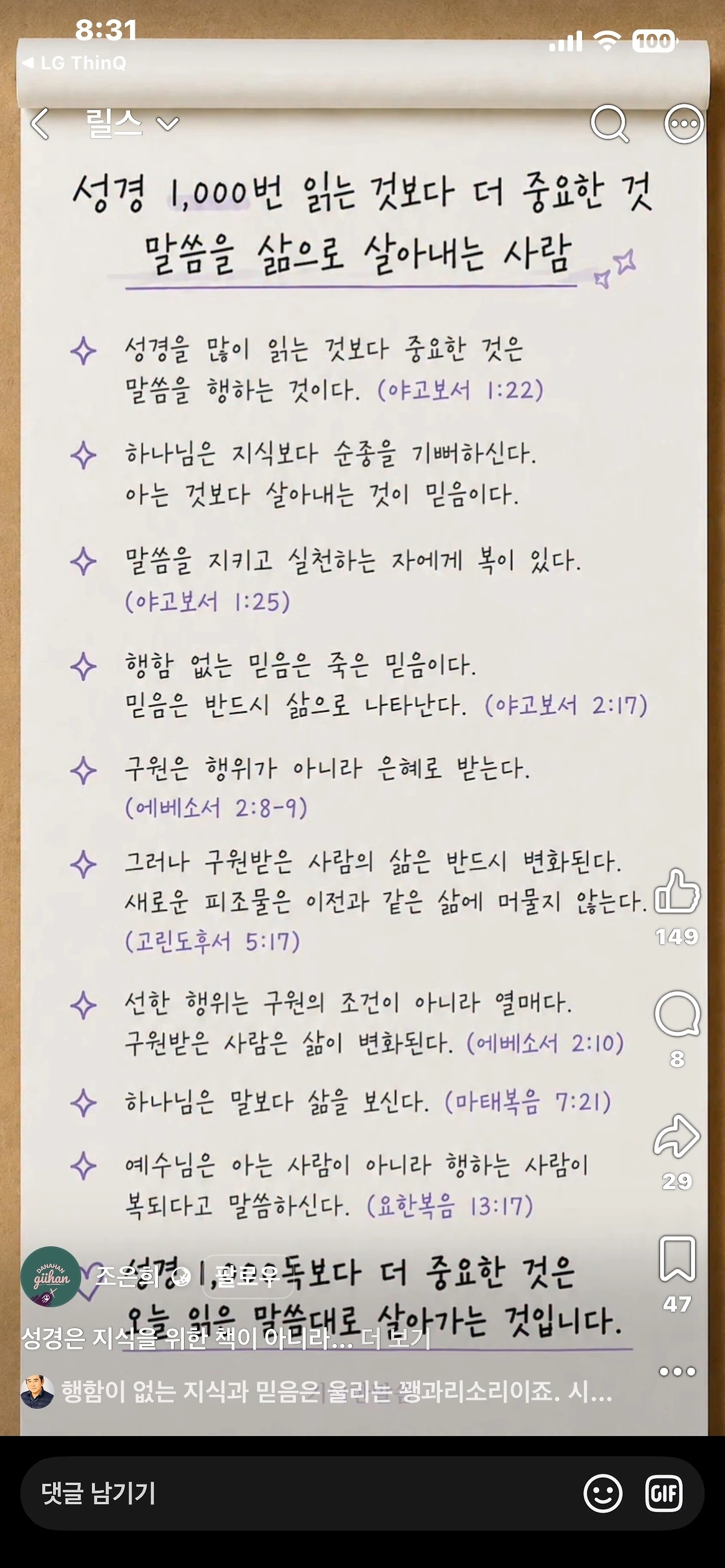Image resolution: width=725 pixels, height=1568 pixels.
Task: Bookmark this reel
Action: pyautogui.click(x=677, y=1258)
